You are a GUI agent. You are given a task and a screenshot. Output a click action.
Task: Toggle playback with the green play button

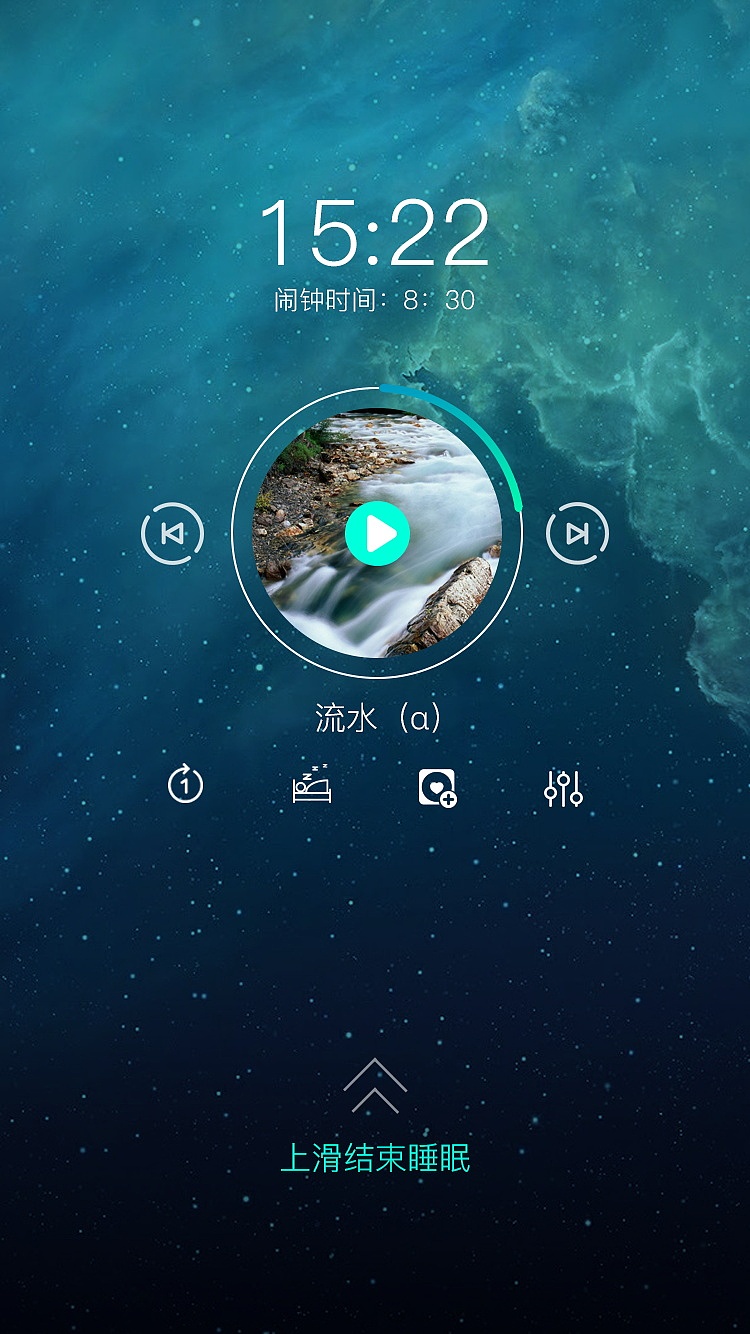point(378,533)
